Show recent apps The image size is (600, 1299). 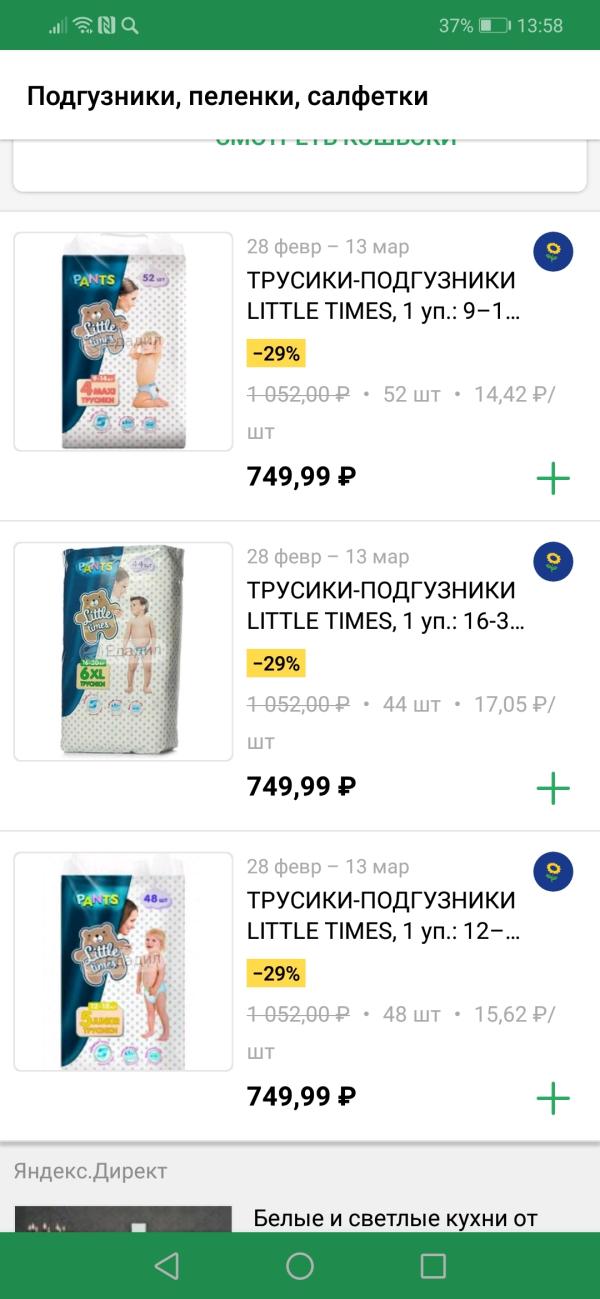tap(433, 1266)
